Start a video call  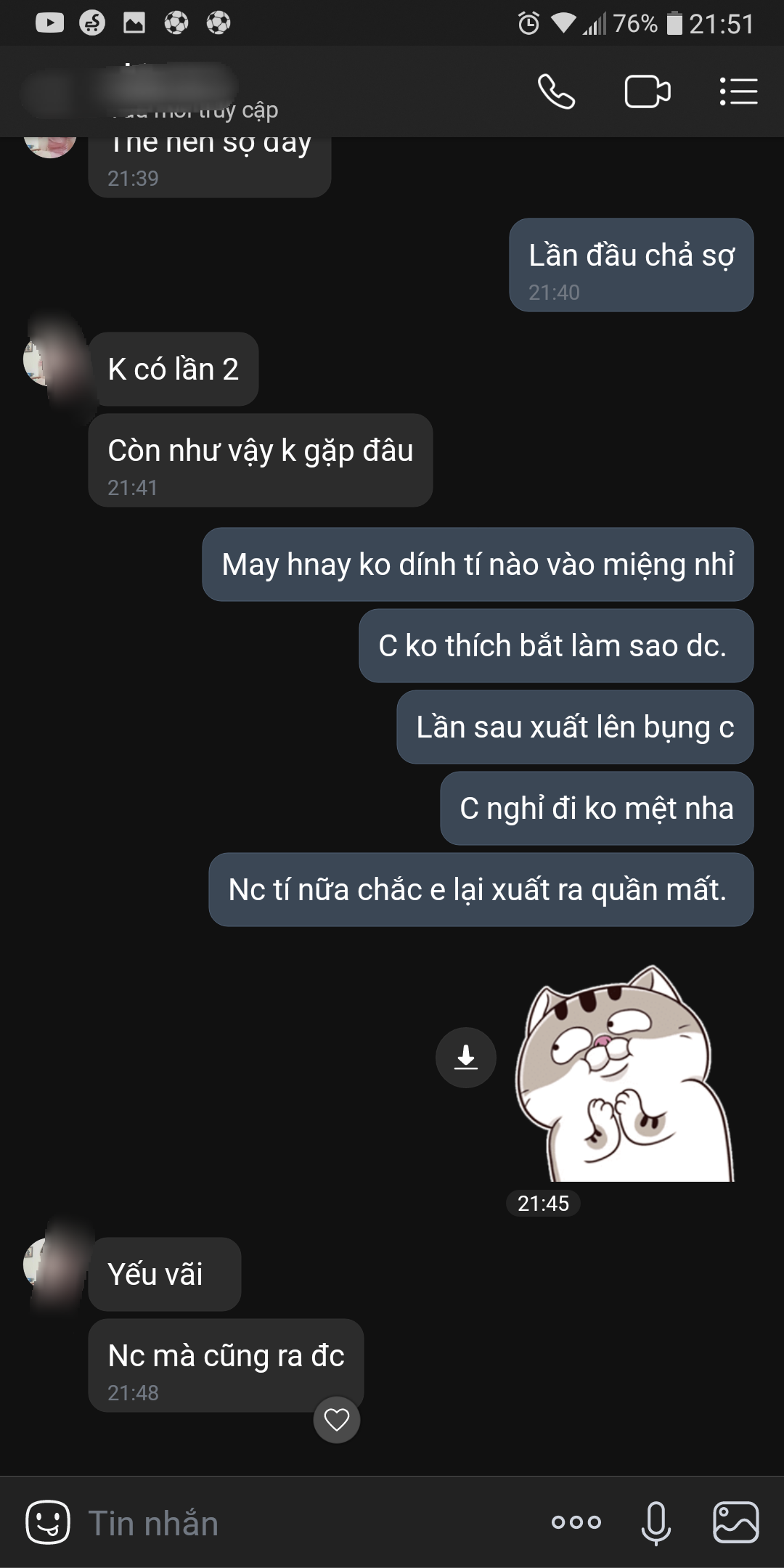[647, 92]
